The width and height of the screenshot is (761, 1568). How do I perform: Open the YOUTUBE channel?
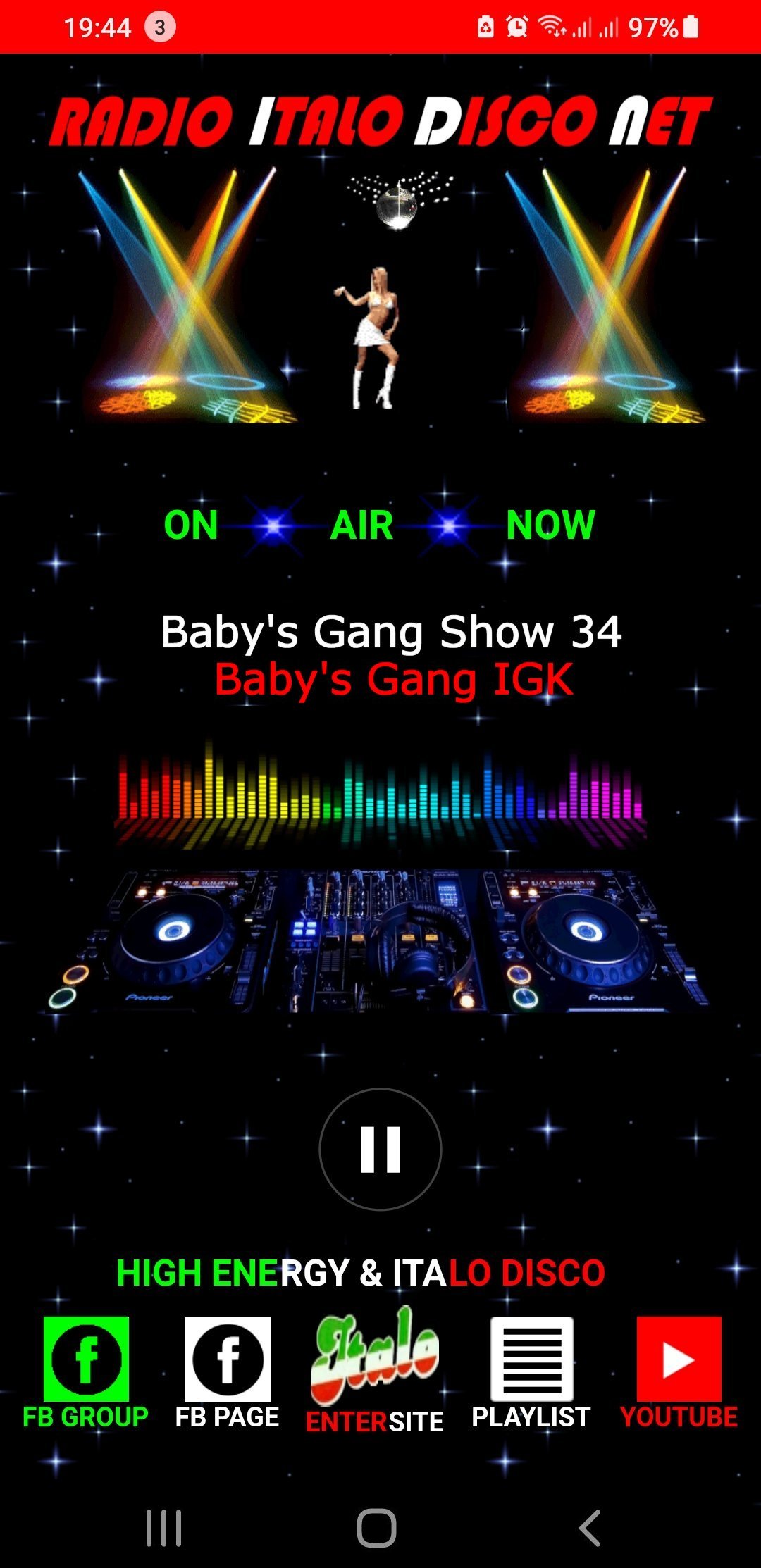tap(679, 1359)
